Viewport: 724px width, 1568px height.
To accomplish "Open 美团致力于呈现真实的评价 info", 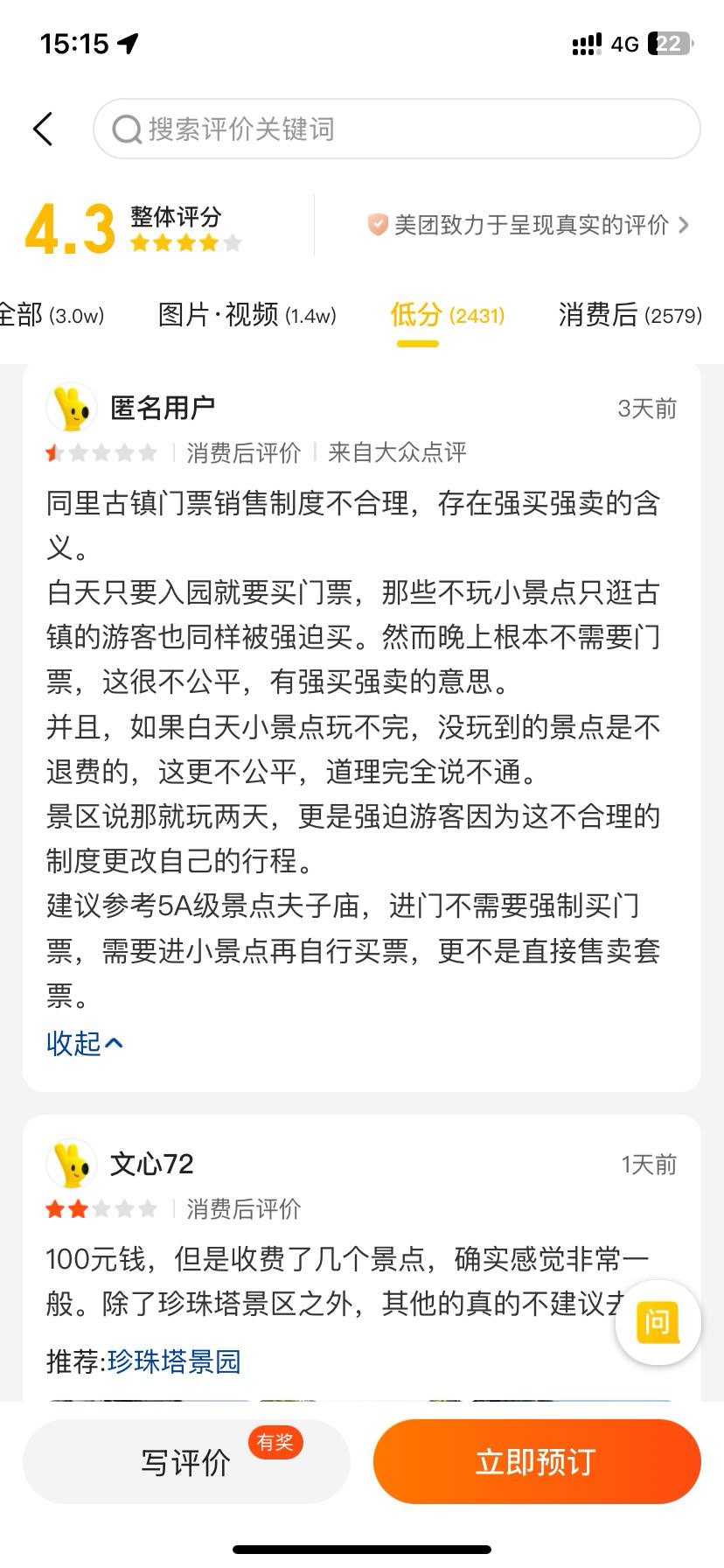I will pyautogui.click(x=528, y=226).
